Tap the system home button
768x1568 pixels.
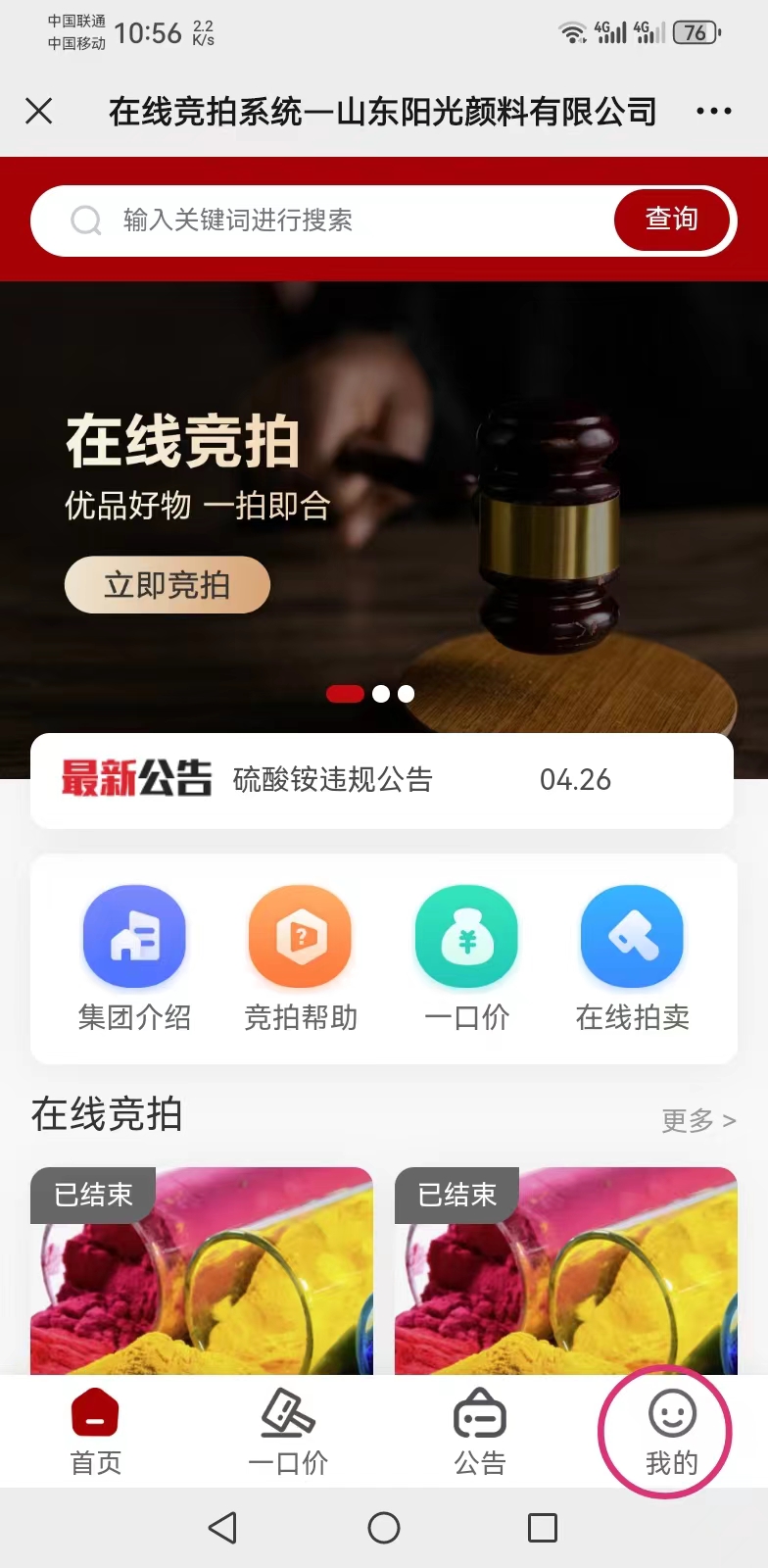coord(384,1527)
